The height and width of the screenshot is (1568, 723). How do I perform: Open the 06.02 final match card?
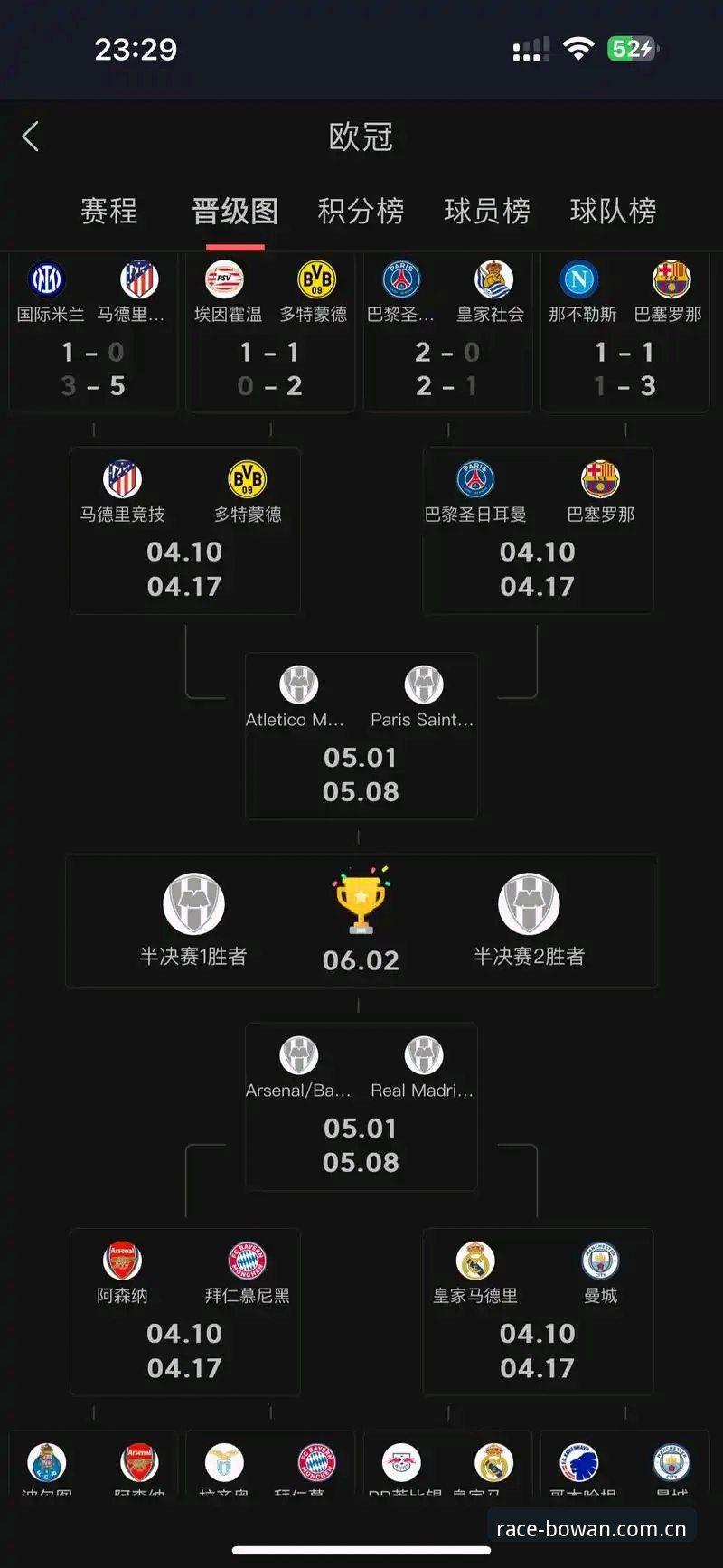point(361,921)
